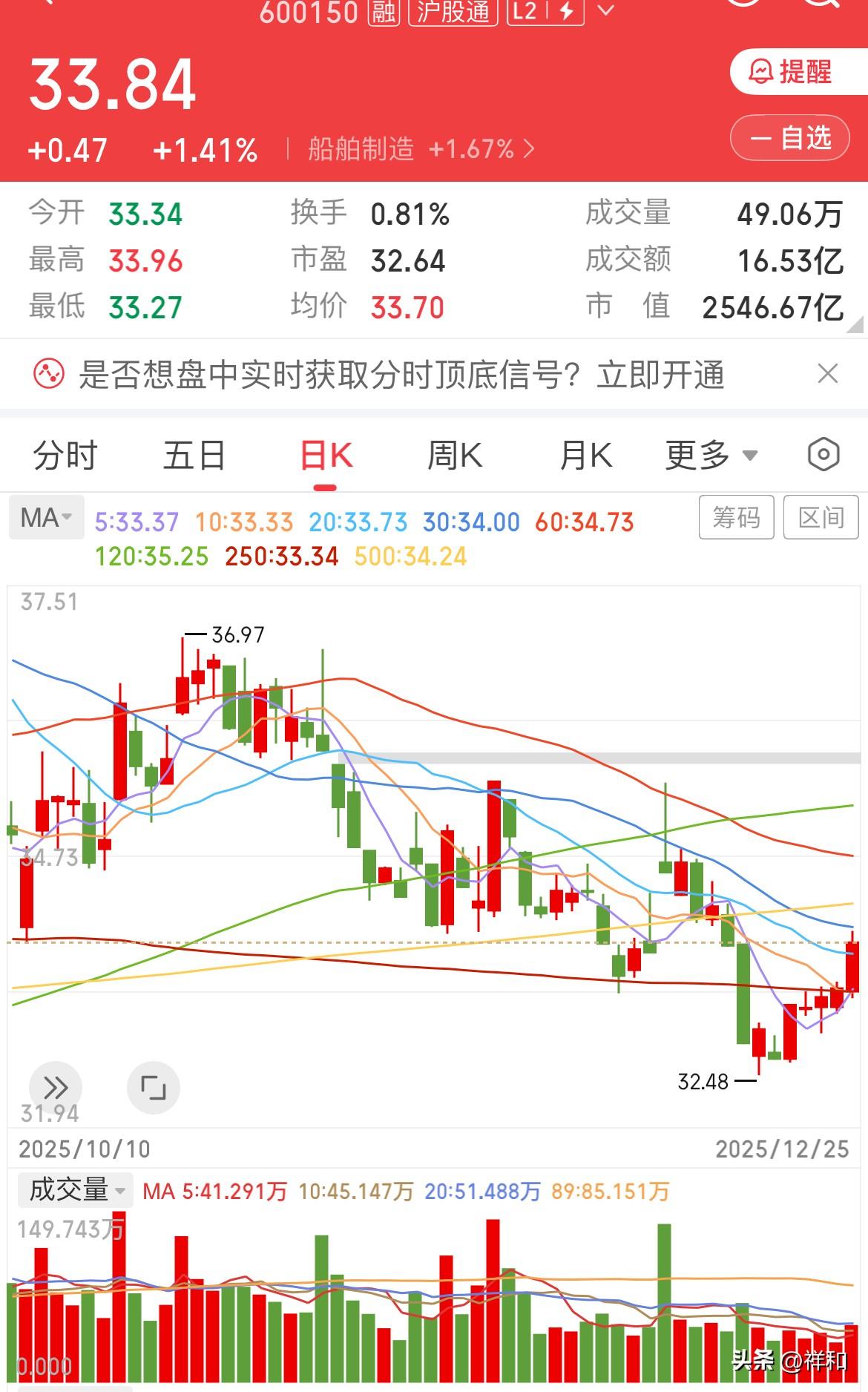Toggle the 筹码 chip distribution overlay

(x=736, y=518)
